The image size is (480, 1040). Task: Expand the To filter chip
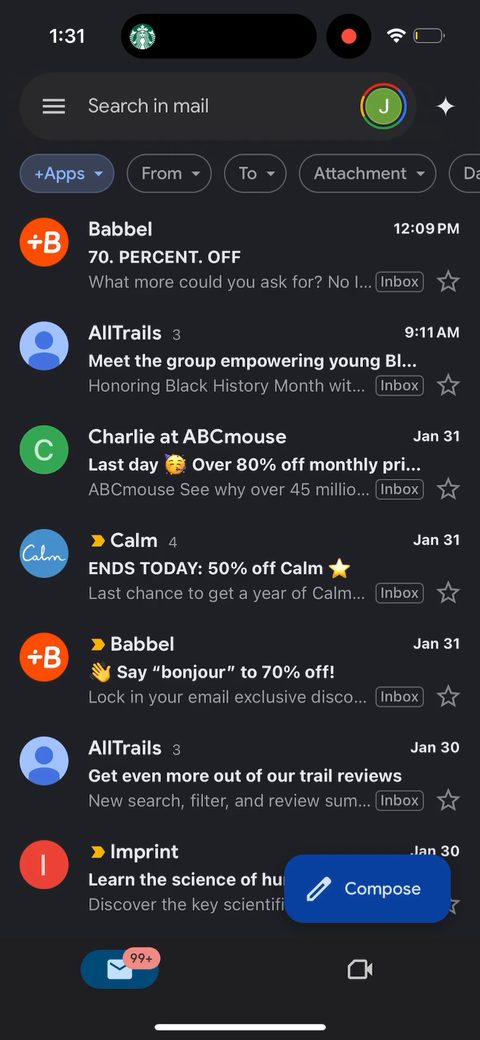coord(255,174)
